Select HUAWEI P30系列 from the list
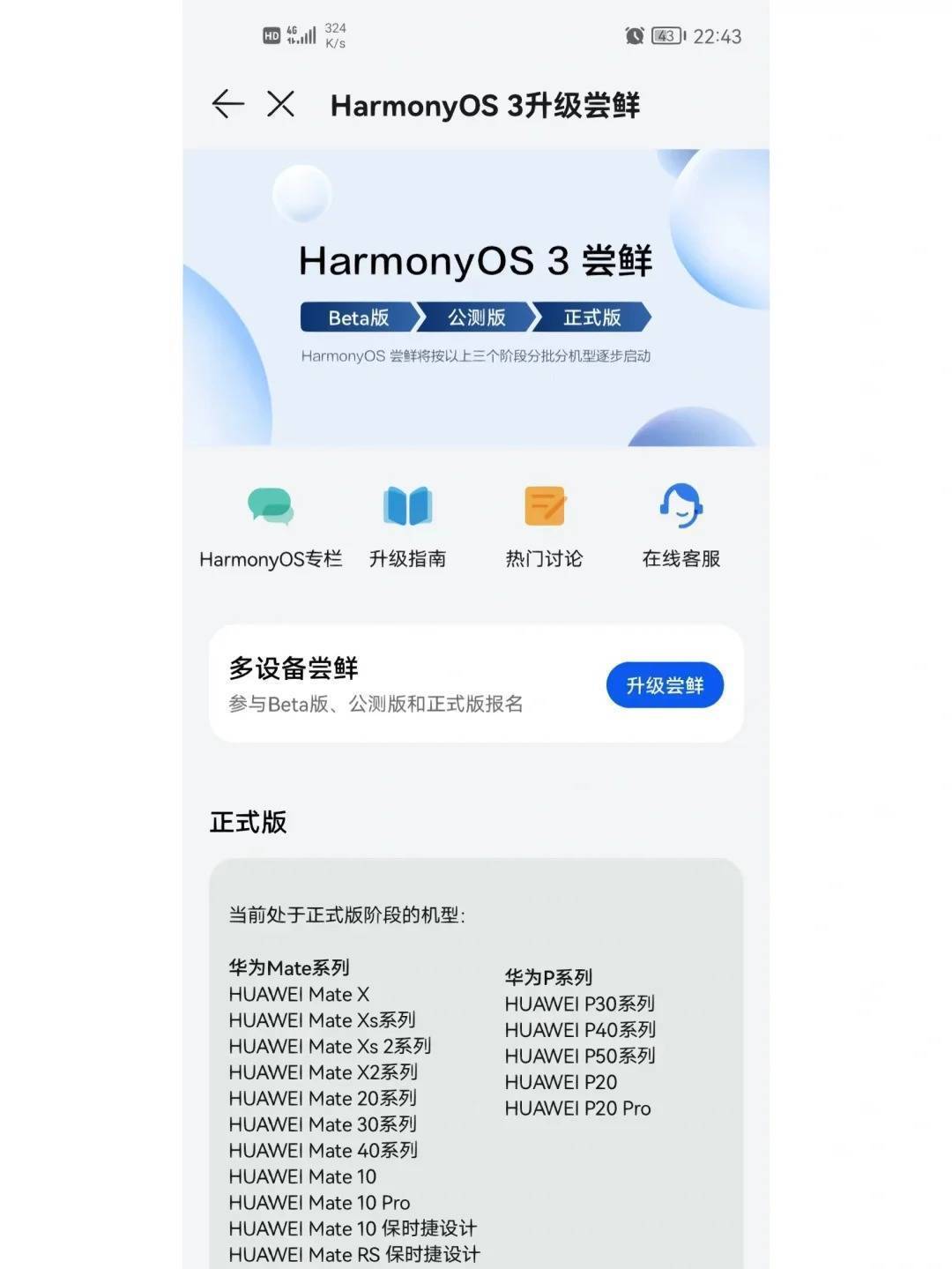The width and height of the screenshot is (952, 1269). tap(580, 1004)
